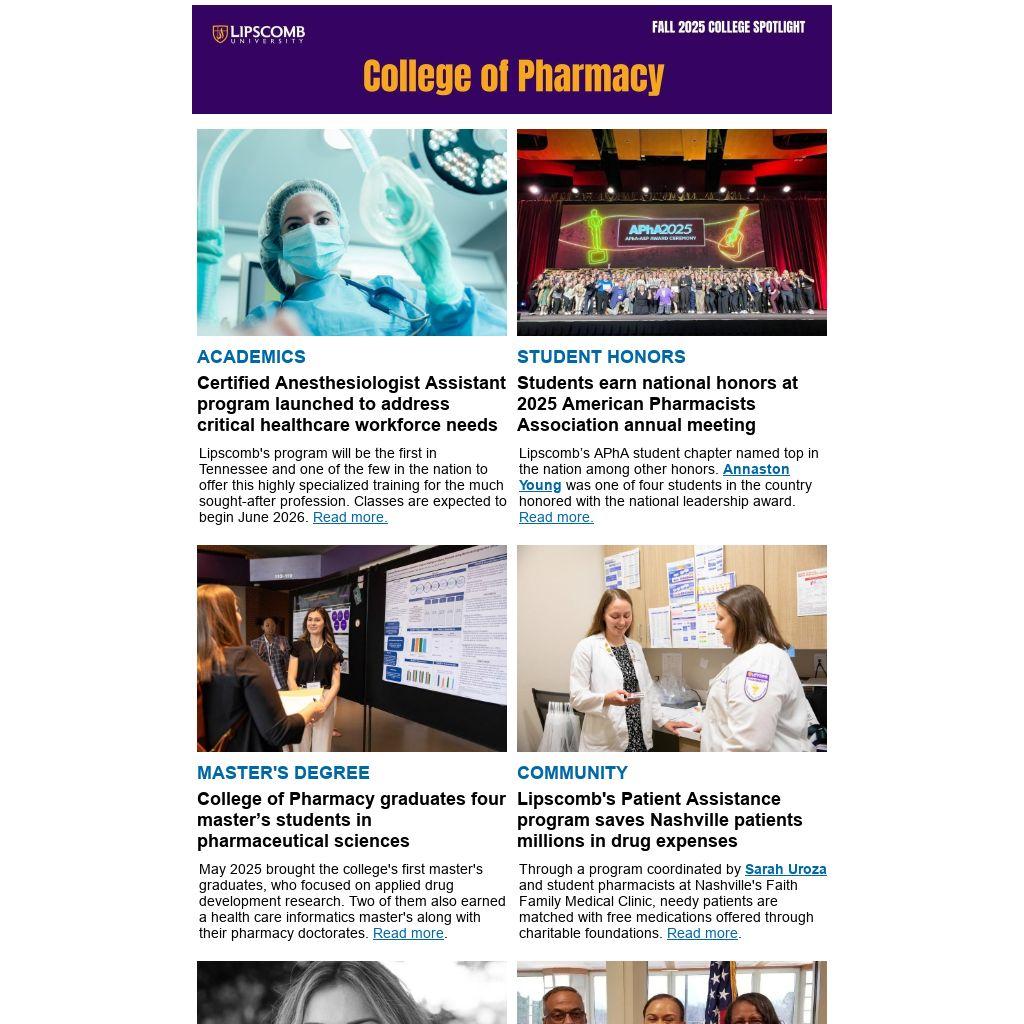Open Read more for the Anesthesiologist Assistant article
Screen dimensions: 1024x1024
(350, 517)
